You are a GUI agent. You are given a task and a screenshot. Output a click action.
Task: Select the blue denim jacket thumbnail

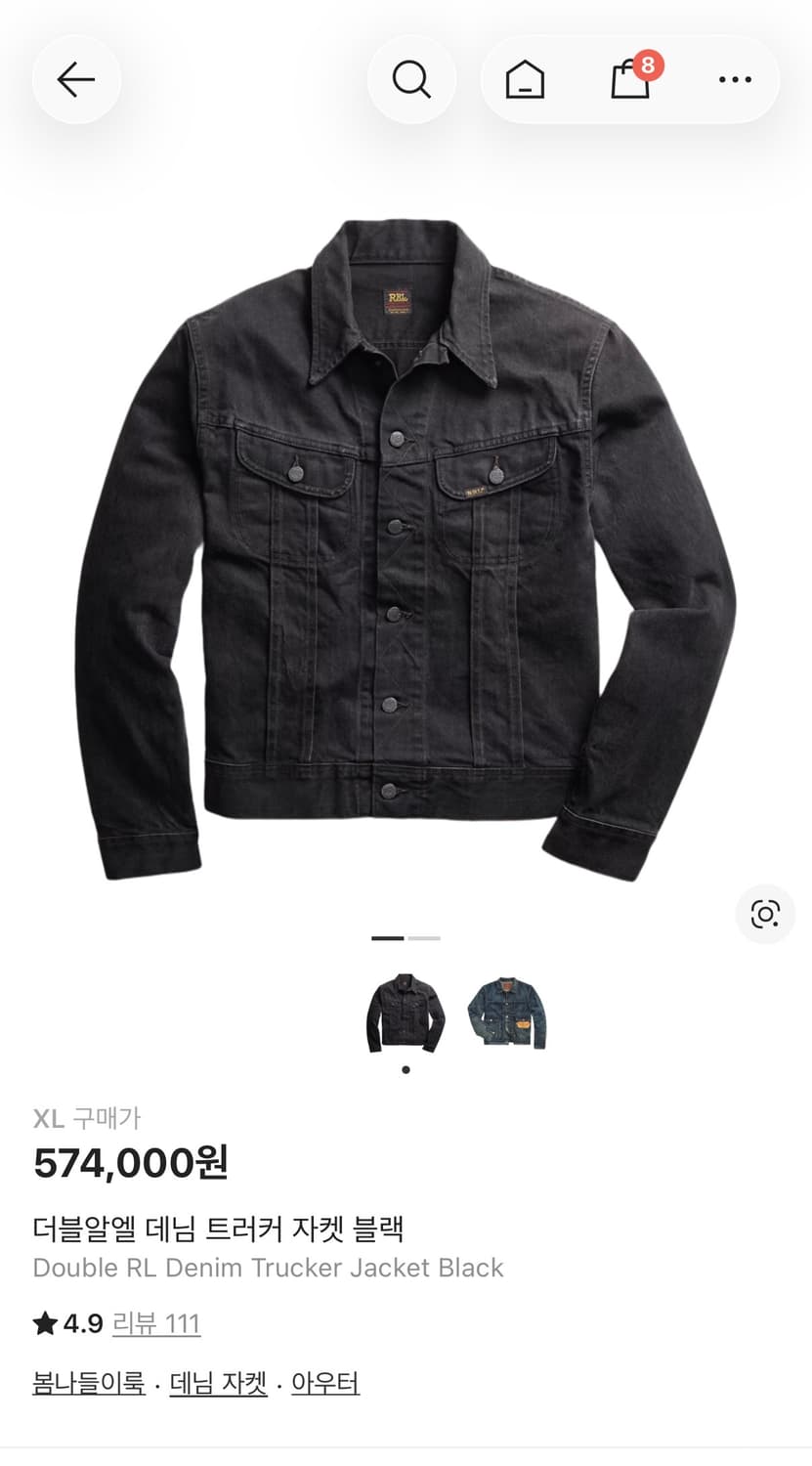[506, 1012]
